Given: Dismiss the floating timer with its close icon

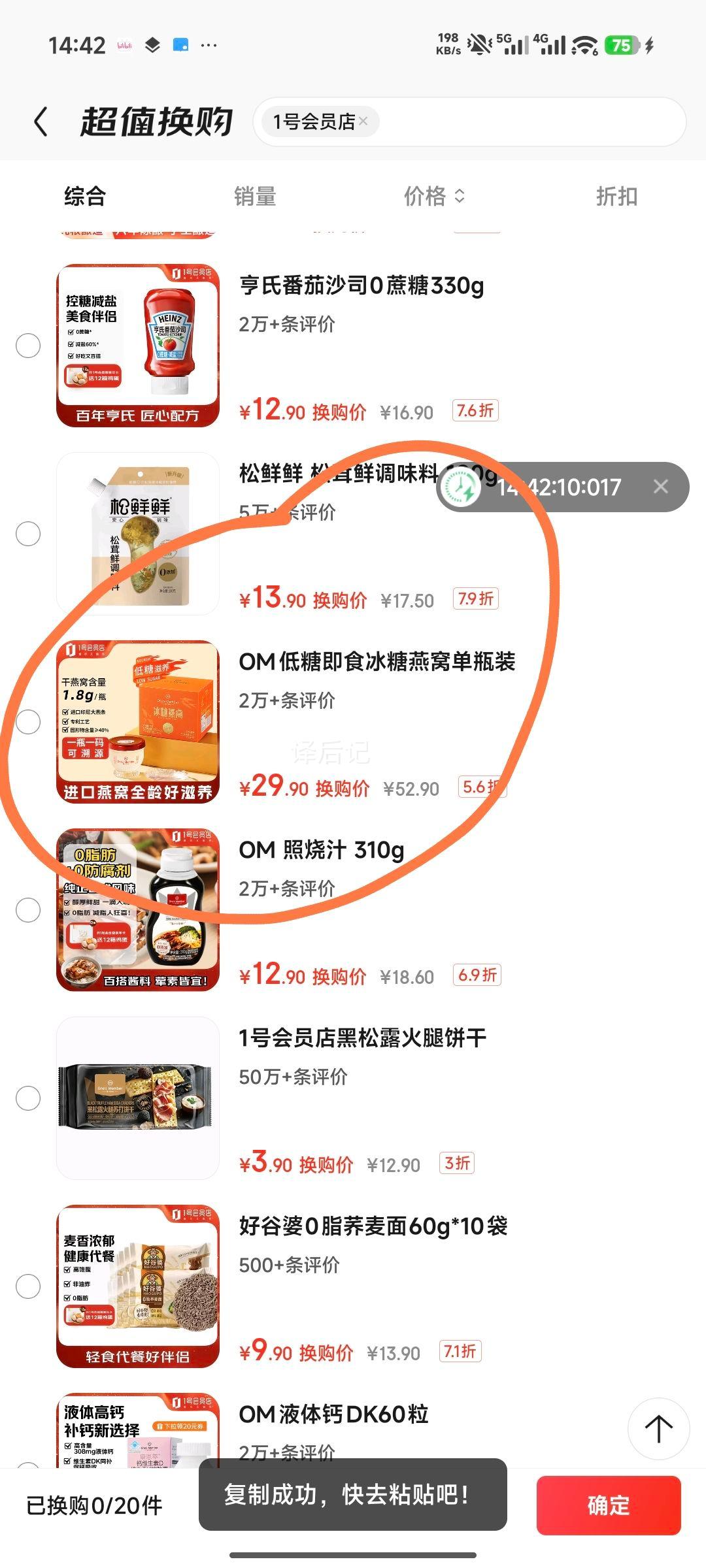Looking at the screenshot, I should (662, 487).
